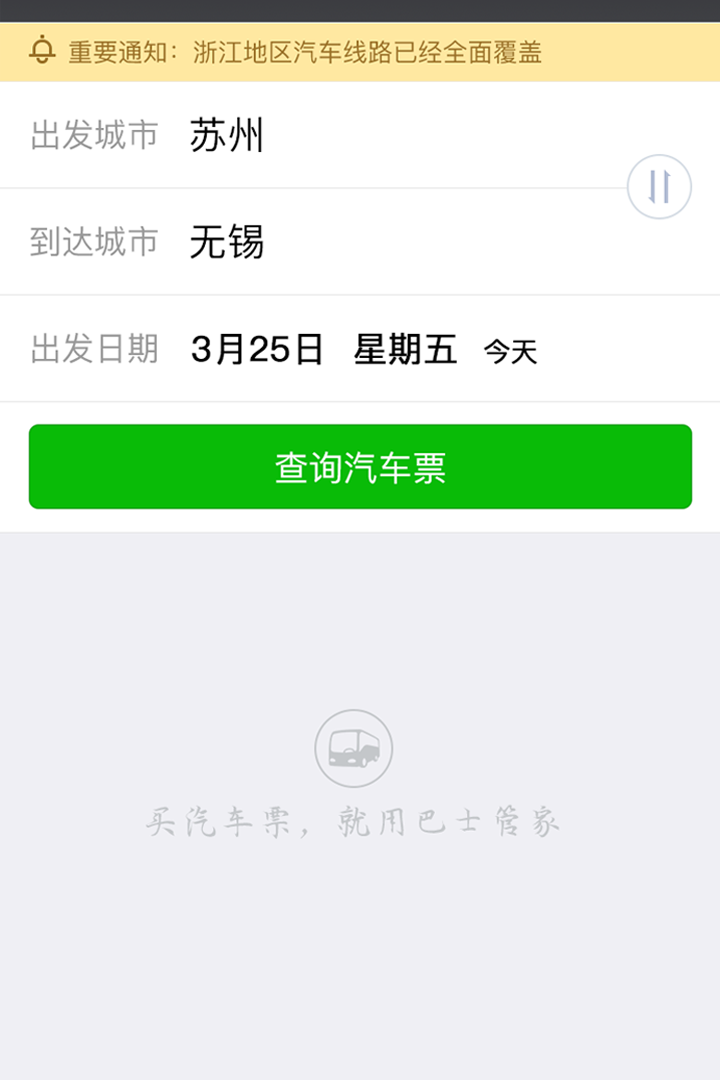Open the 重要通知 announcement banner
720x1080 pixels.
[305, 52]
